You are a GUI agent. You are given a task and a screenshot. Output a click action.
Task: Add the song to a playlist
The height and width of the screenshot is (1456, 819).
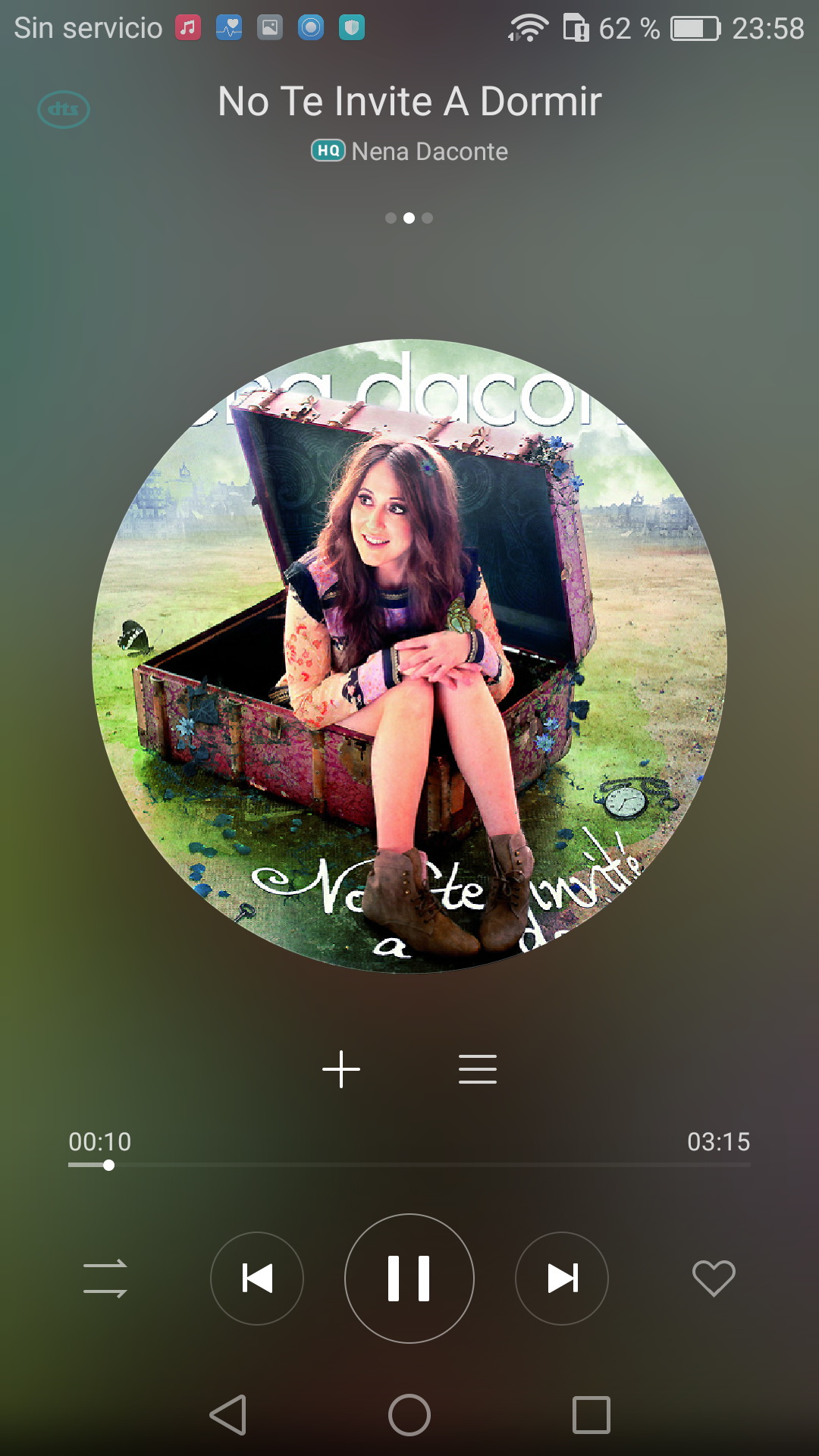[341, 1069]
